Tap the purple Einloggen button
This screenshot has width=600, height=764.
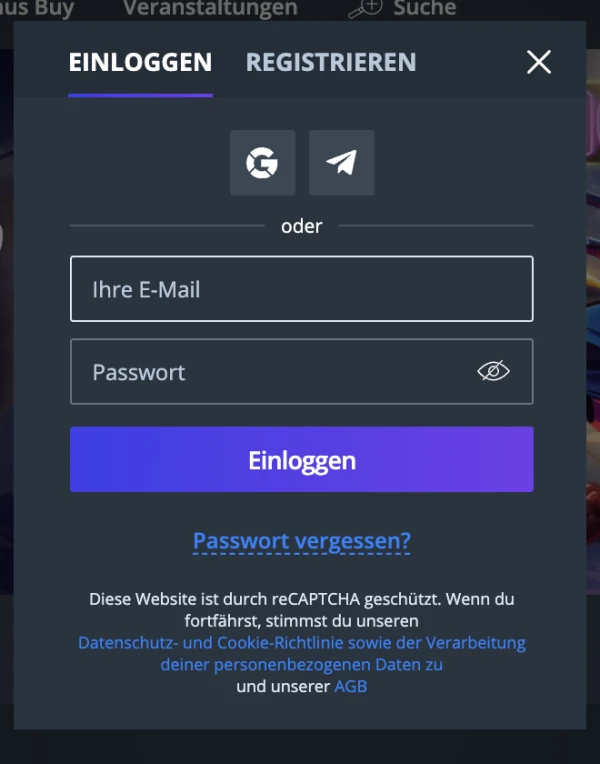click(x=301, y=460)
